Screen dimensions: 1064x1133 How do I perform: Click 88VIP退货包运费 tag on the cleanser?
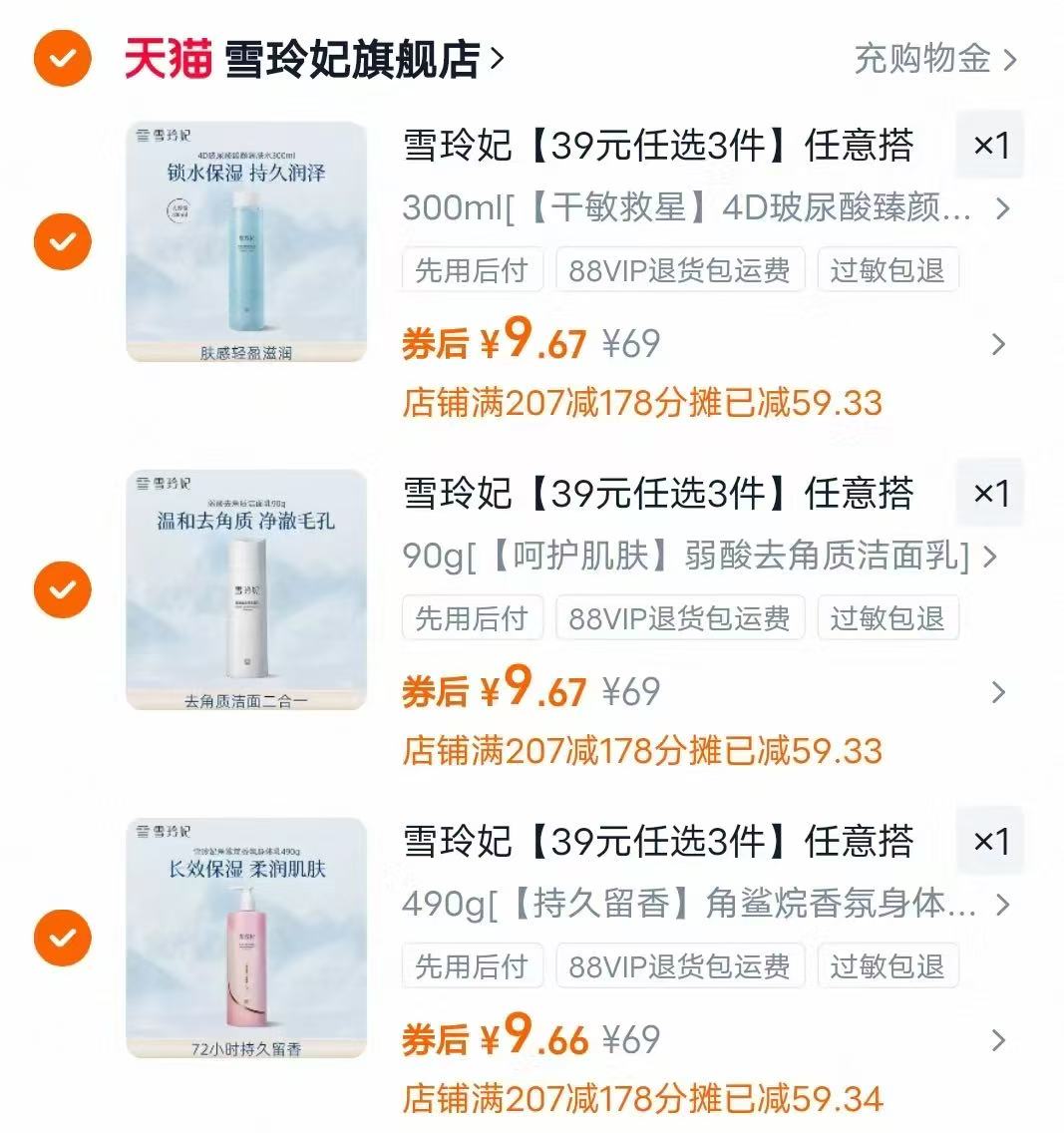pos(681,617)
